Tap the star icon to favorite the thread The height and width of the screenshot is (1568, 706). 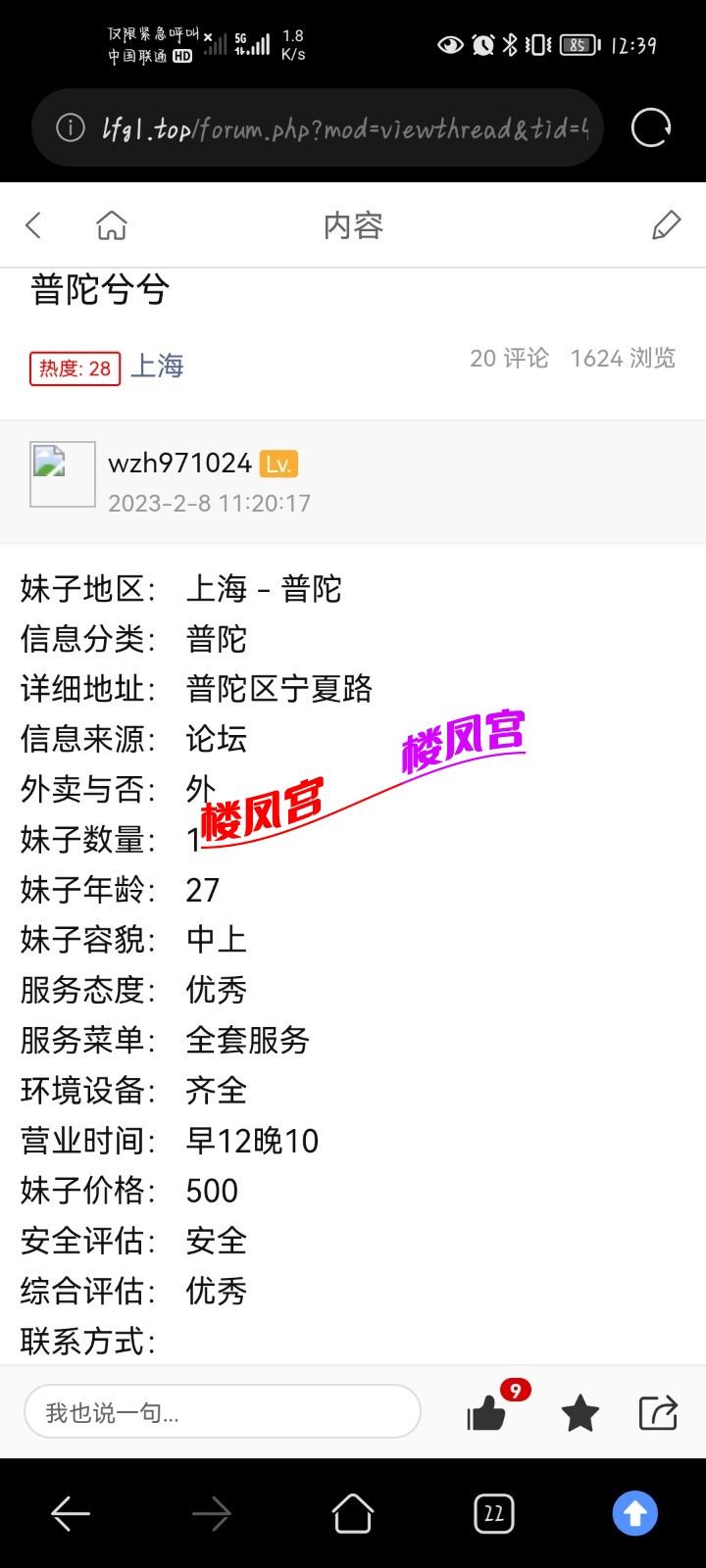(580, 1412)
